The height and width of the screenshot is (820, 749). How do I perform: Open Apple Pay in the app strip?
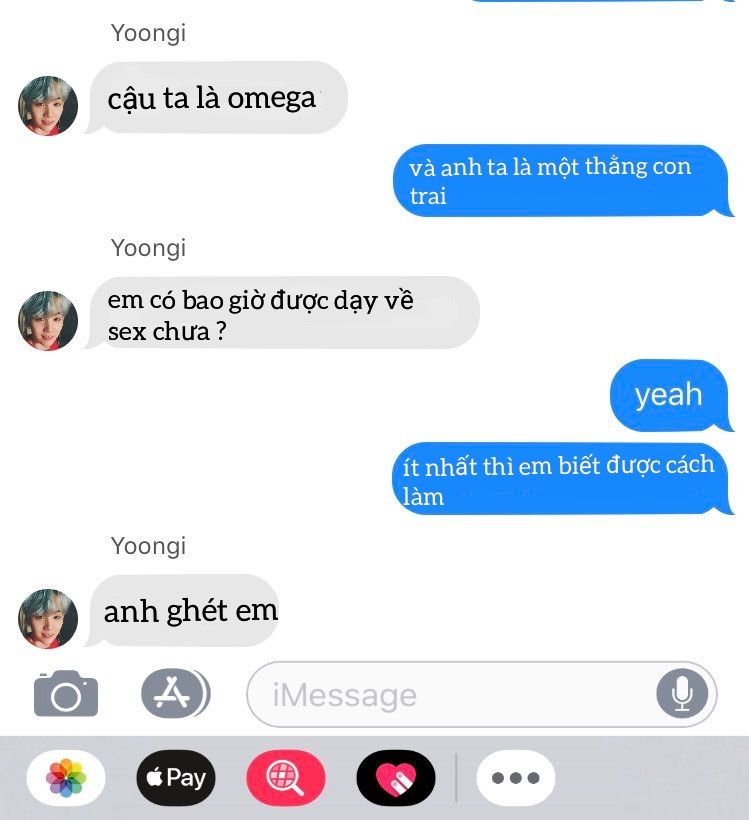(x=176, y=777)
